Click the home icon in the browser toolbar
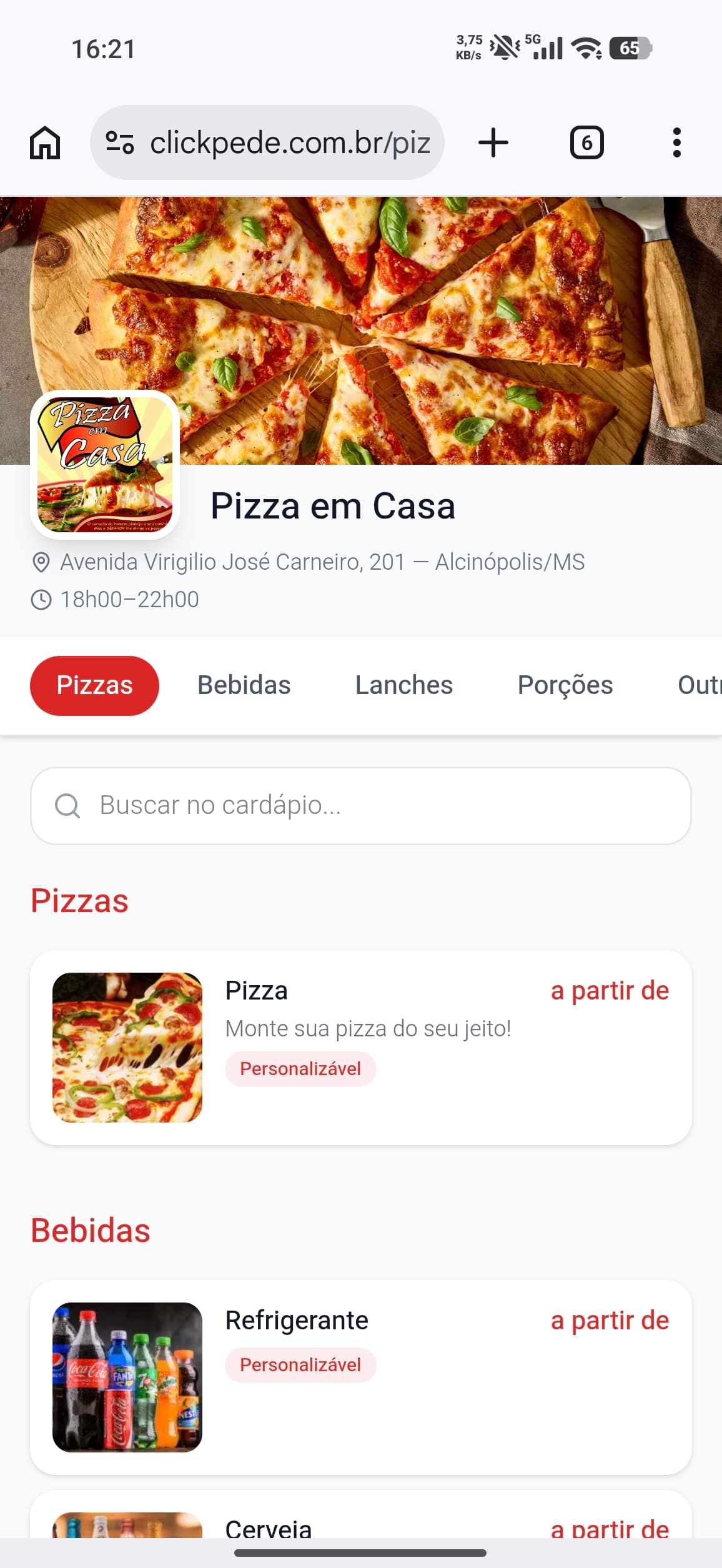 click(44, 142)
